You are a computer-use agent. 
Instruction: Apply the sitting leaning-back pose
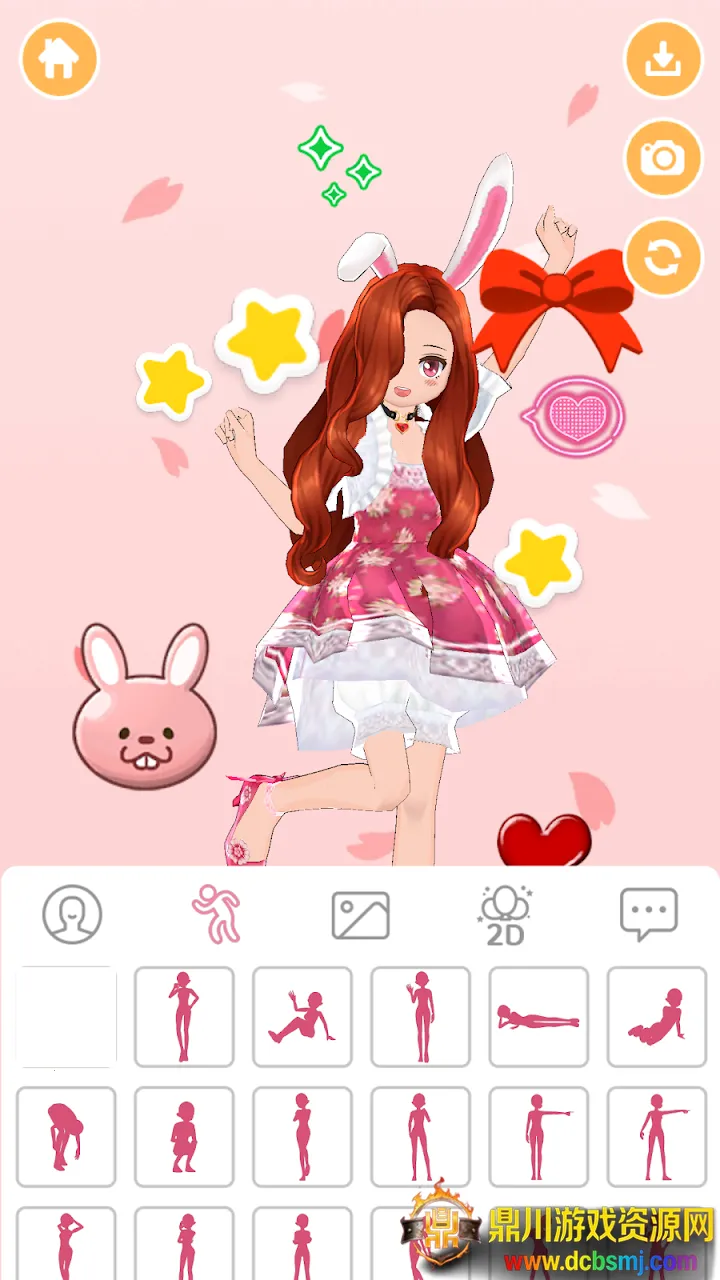656,1016
